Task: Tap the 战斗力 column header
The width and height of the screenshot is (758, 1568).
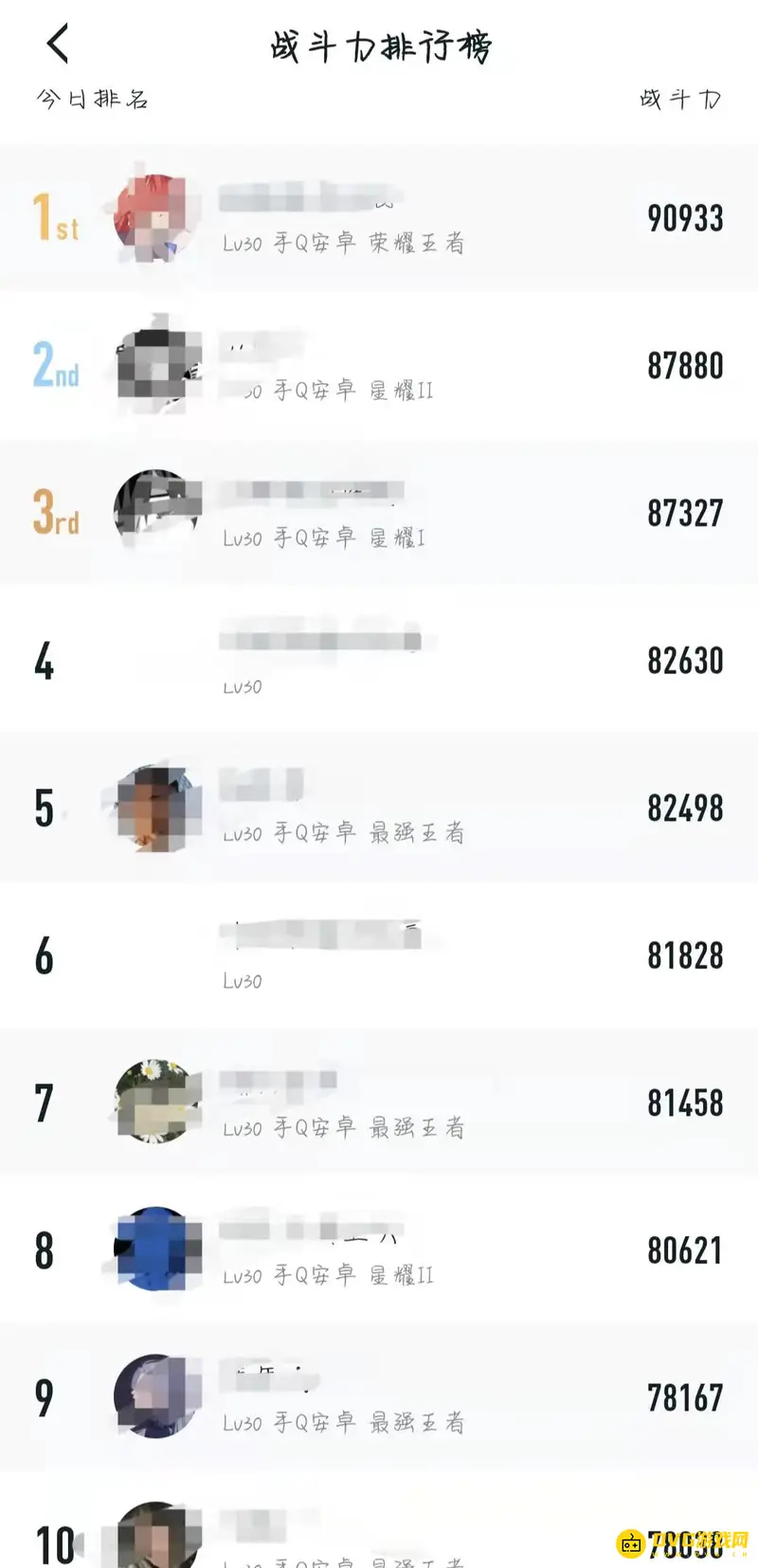Action: (679, 98)
